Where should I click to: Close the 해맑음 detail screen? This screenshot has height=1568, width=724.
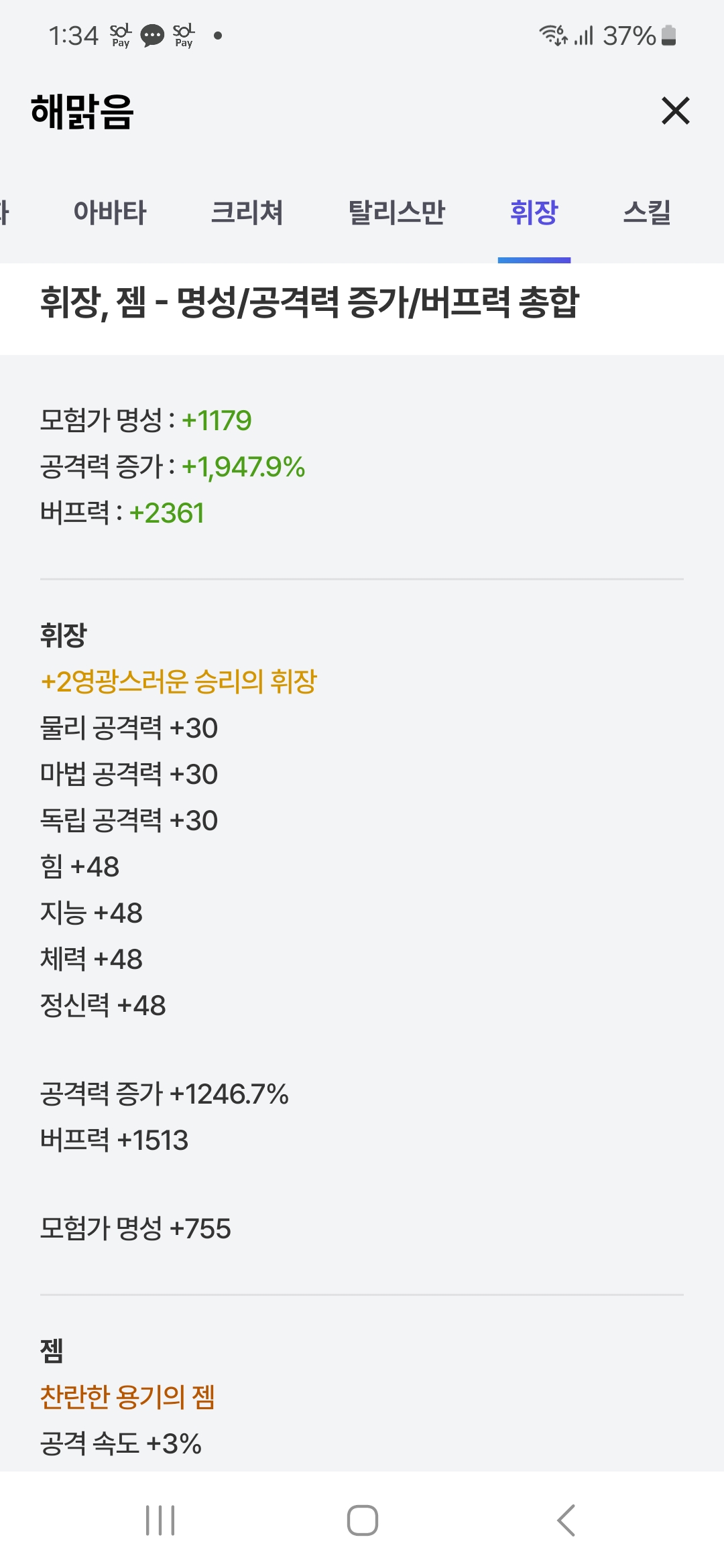675,111
